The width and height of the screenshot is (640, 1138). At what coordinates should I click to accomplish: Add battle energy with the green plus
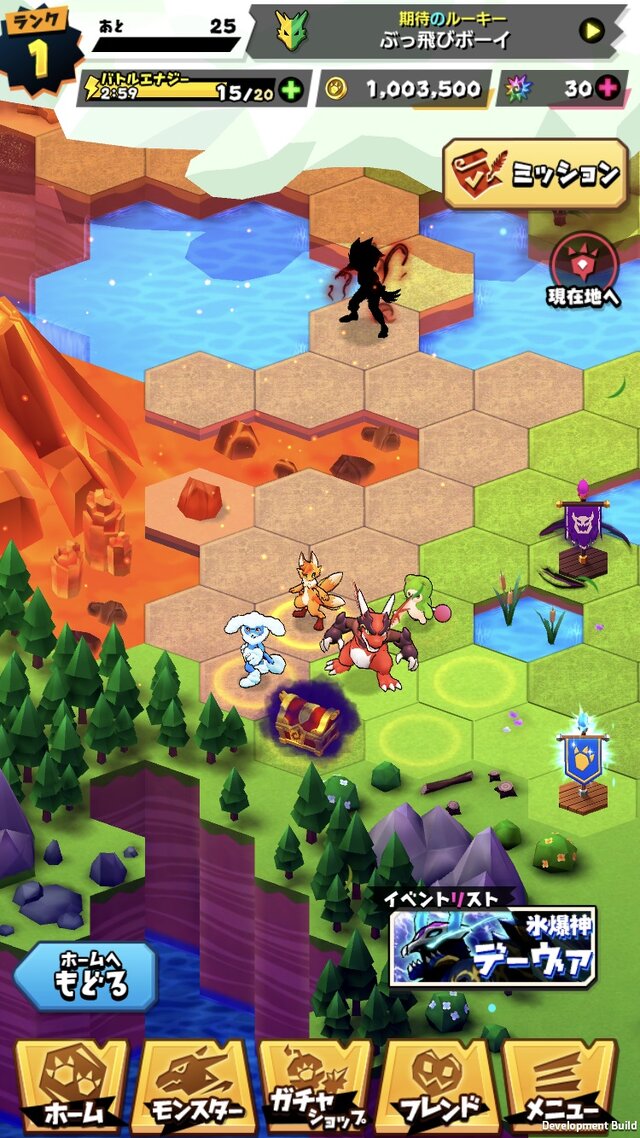(291, 89)
